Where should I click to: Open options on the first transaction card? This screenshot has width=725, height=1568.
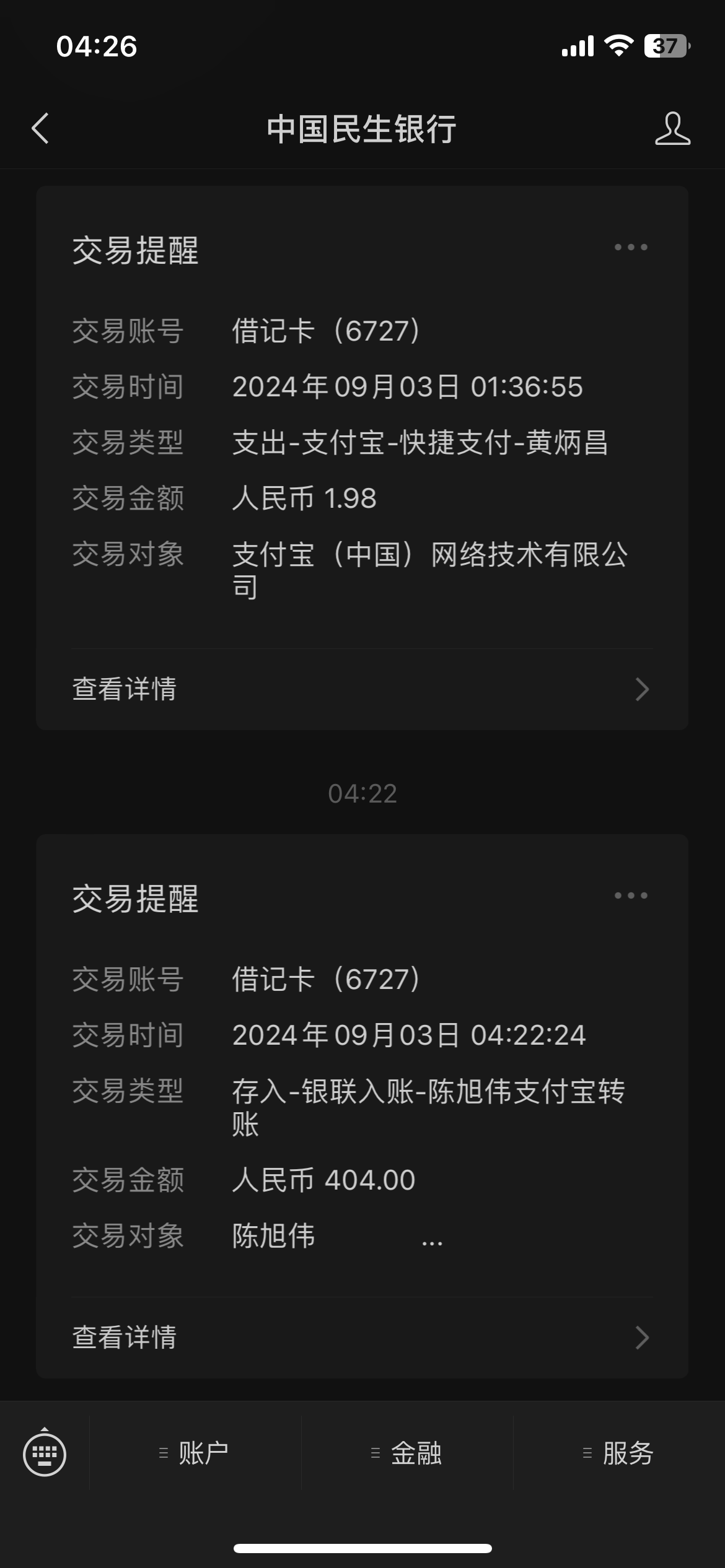point(630,248)
